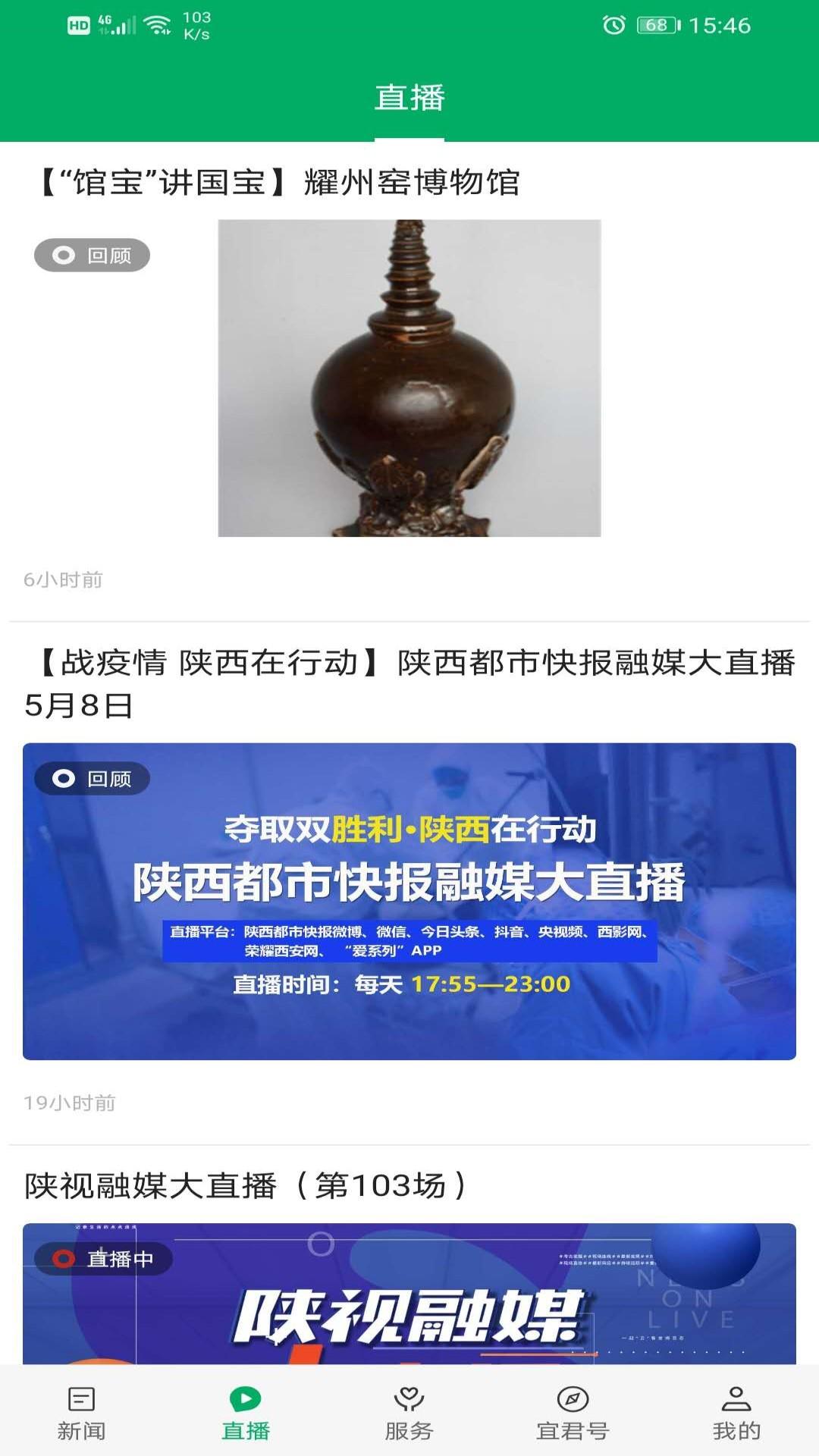Tap the network speed indicator showing 103 K/s
819x1456 pixels.
coord(196,24)
